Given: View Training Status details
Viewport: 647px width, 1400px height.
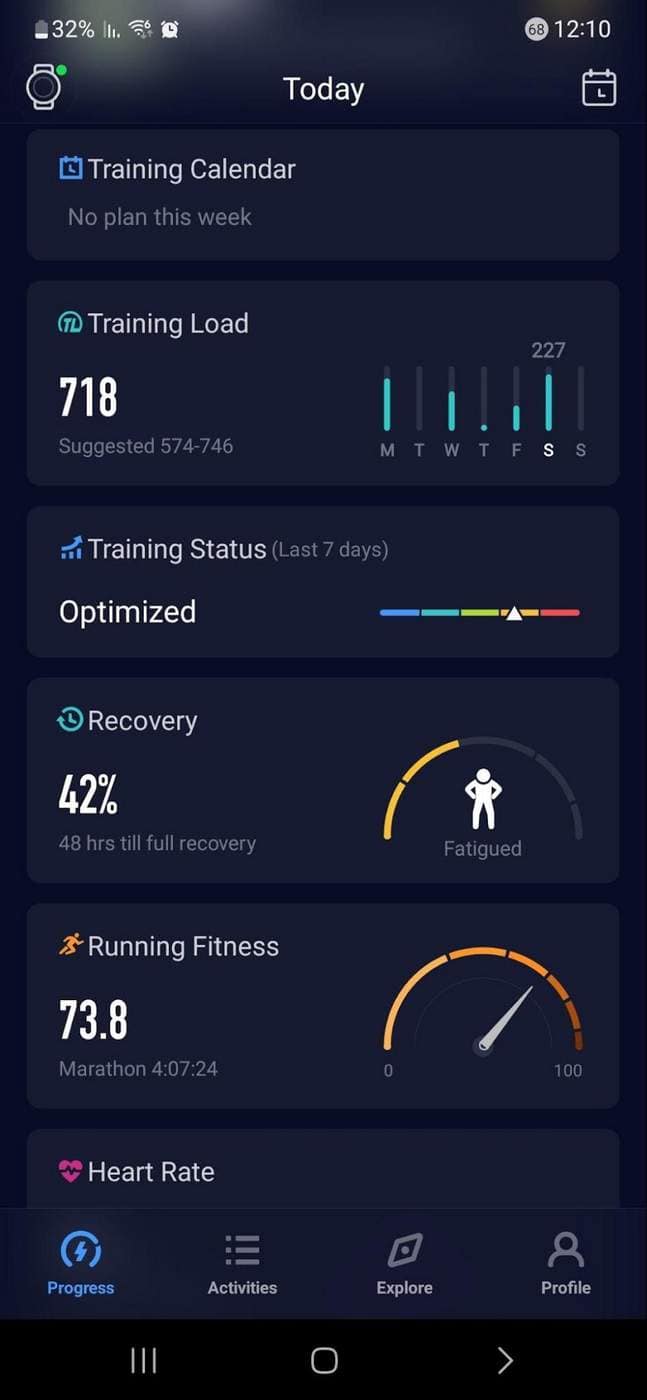Looking at the screenshot, I should click(x=323, y=582).
